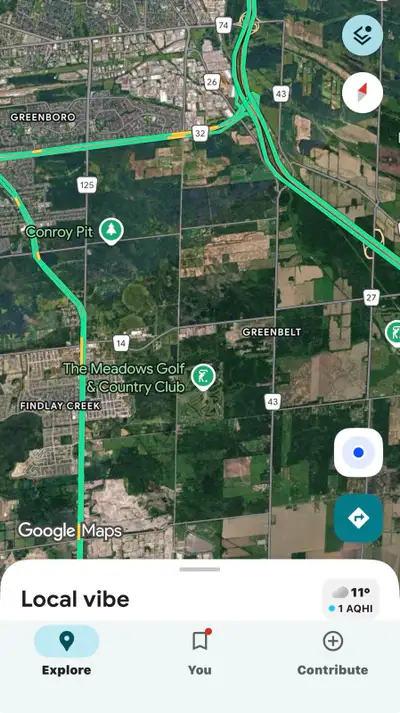Select the Explore tab

[x=66, y=652]
